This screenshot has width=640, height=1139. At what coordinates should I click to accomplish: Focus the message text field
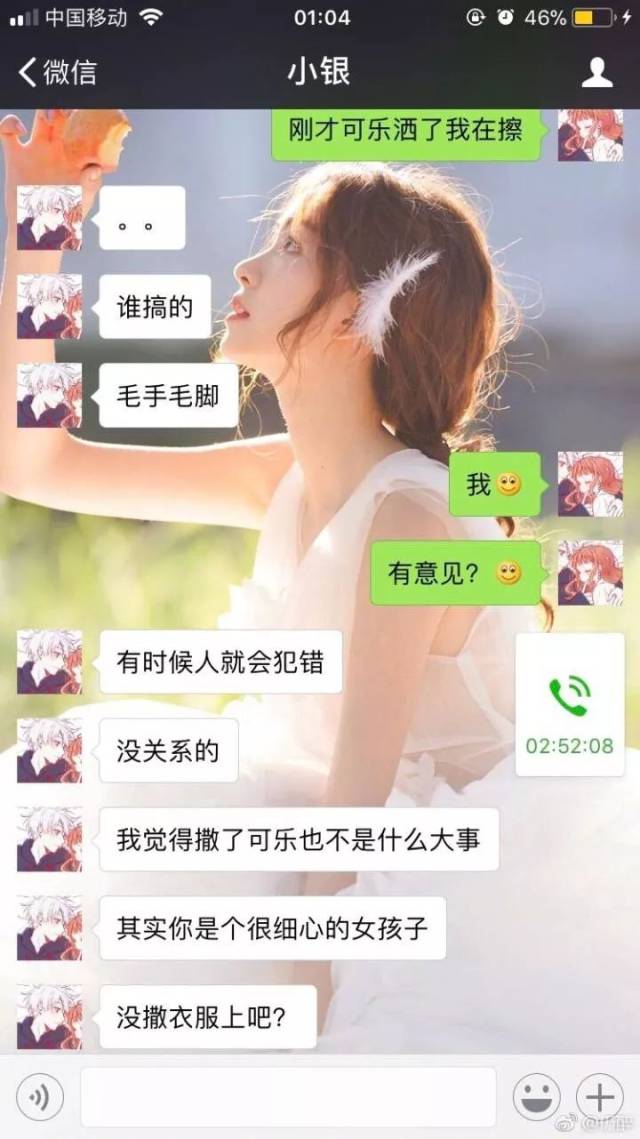[x=288, y=1097]
